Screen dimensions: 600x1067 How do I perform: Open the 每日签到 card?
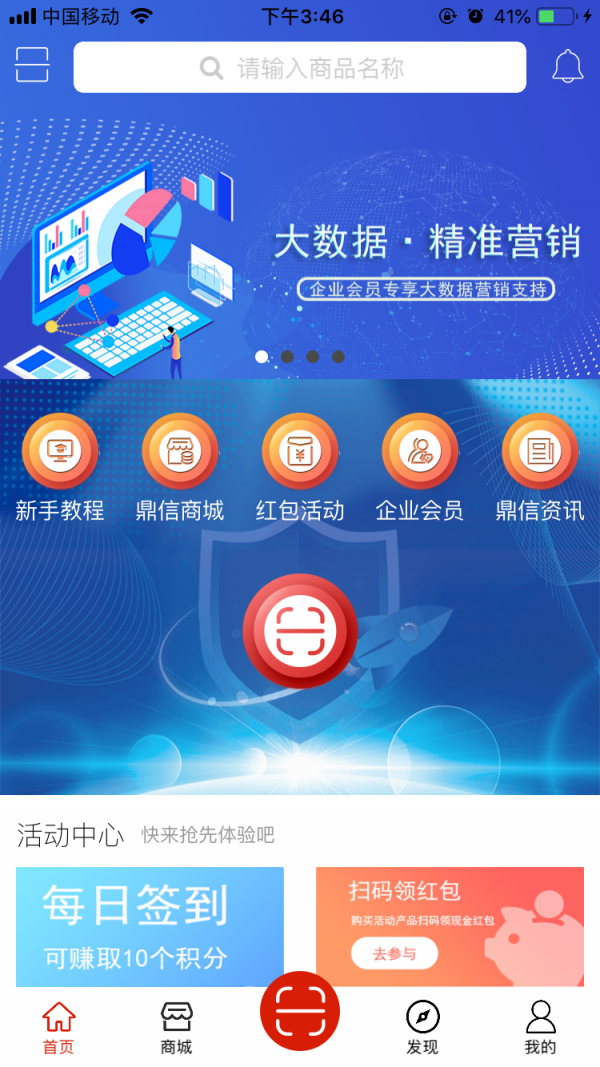[150, 927]
